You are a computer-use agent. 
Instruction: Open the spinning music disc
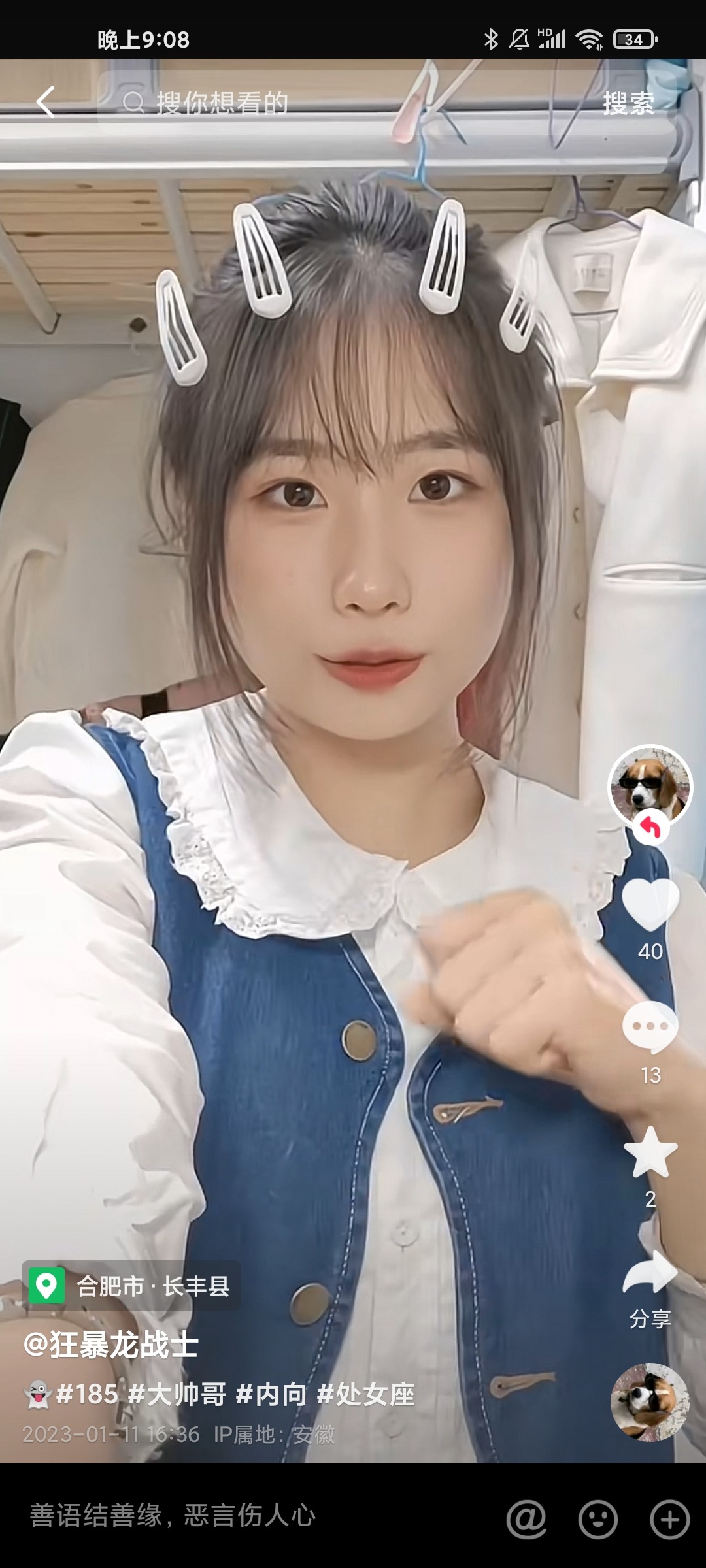tap(649, 1402)
